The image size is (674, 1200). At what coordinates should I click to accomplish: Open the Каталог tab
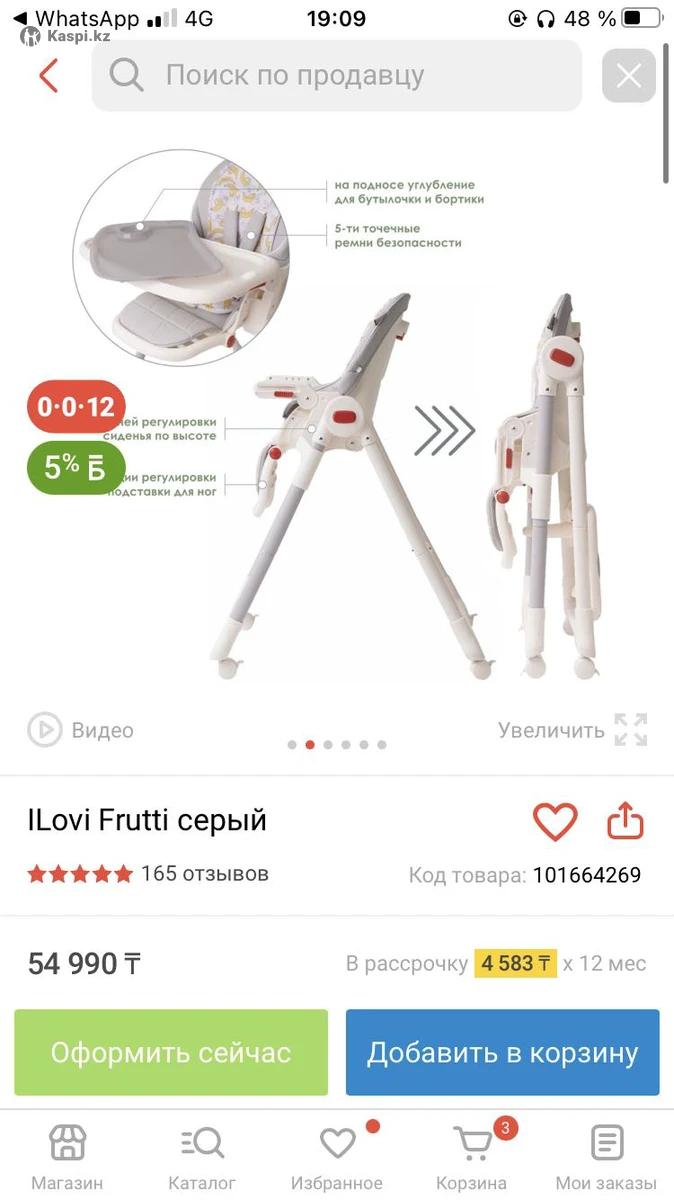pyautogui.click(x=202, y=1156)
